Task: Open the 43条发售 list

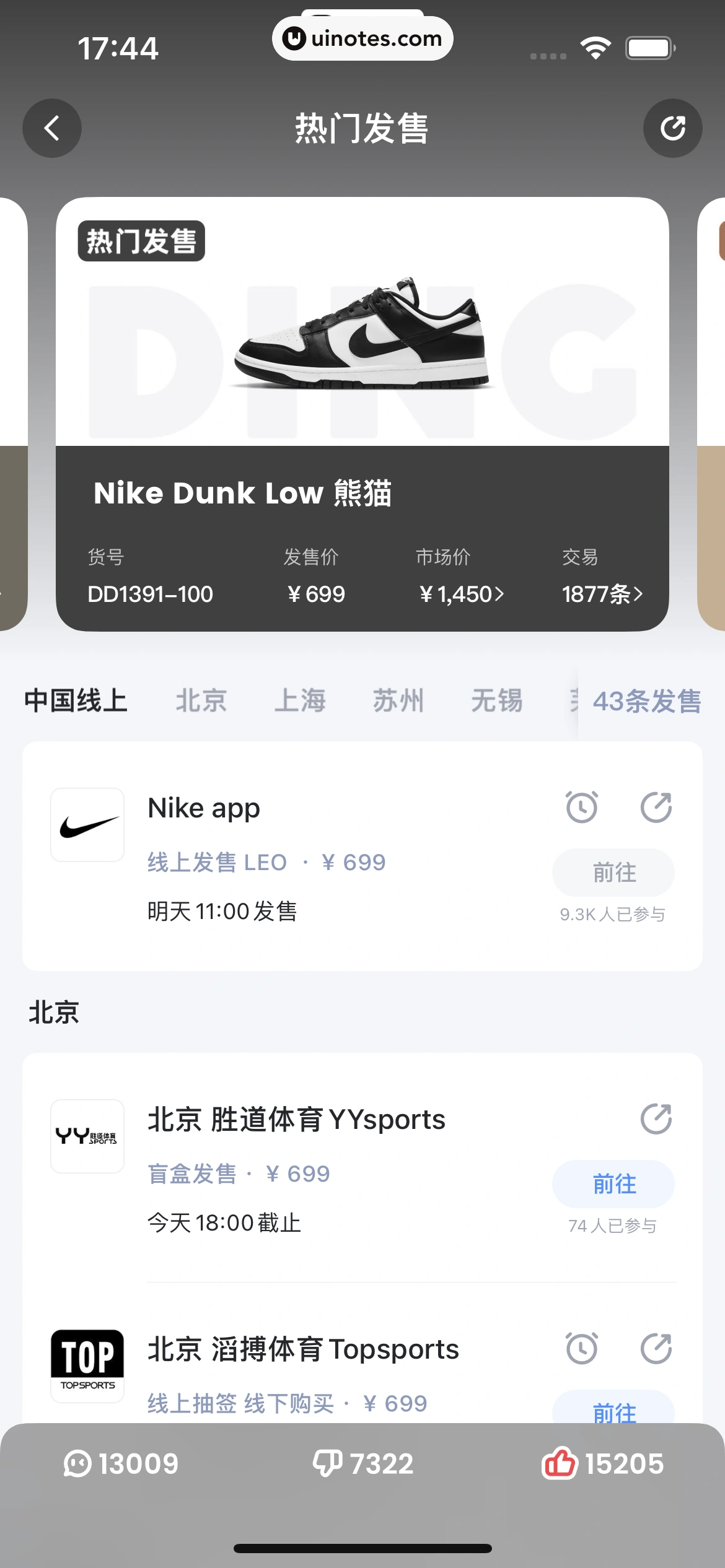Action: (646, 702)
